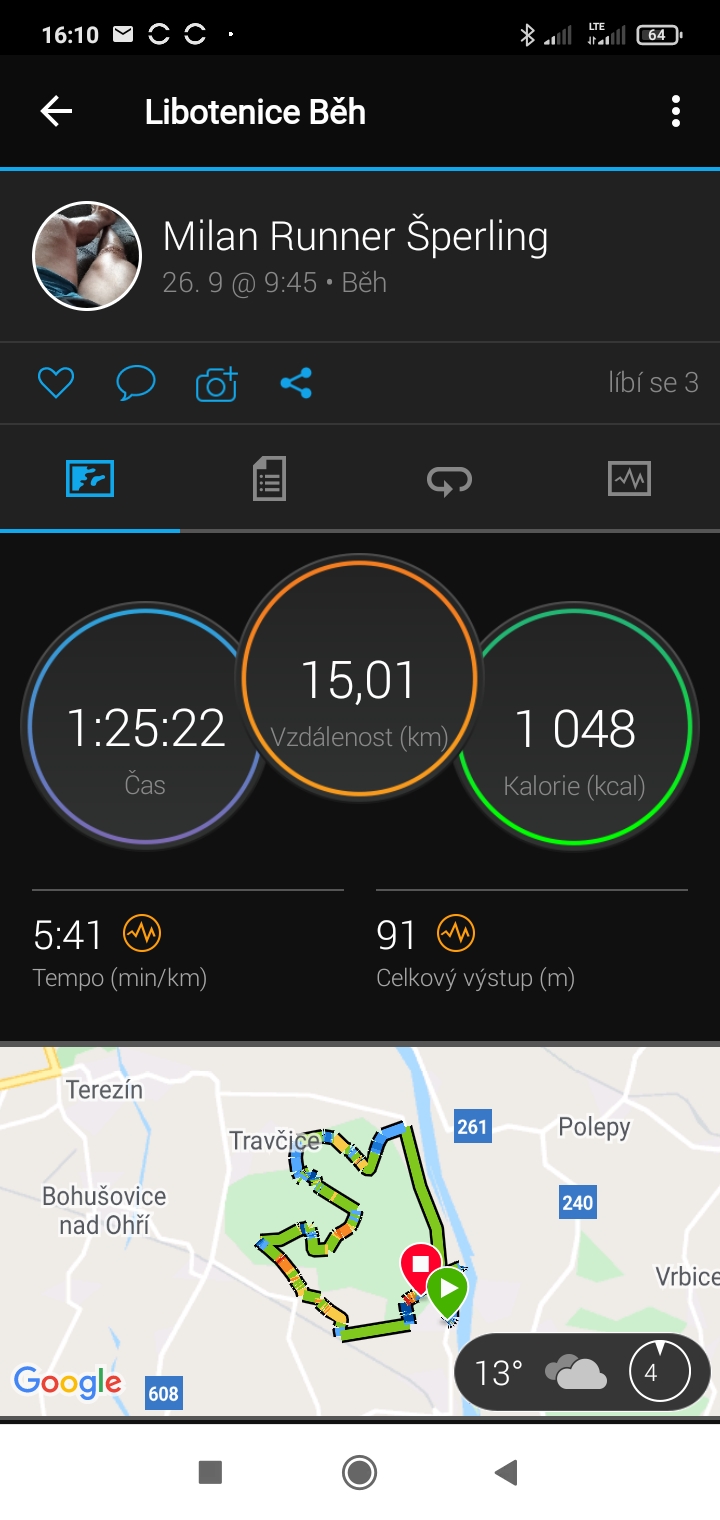Tap the system home button
Viewport: 720px width, 1520px height.
pyautogui.click(x=359, y=1472)
